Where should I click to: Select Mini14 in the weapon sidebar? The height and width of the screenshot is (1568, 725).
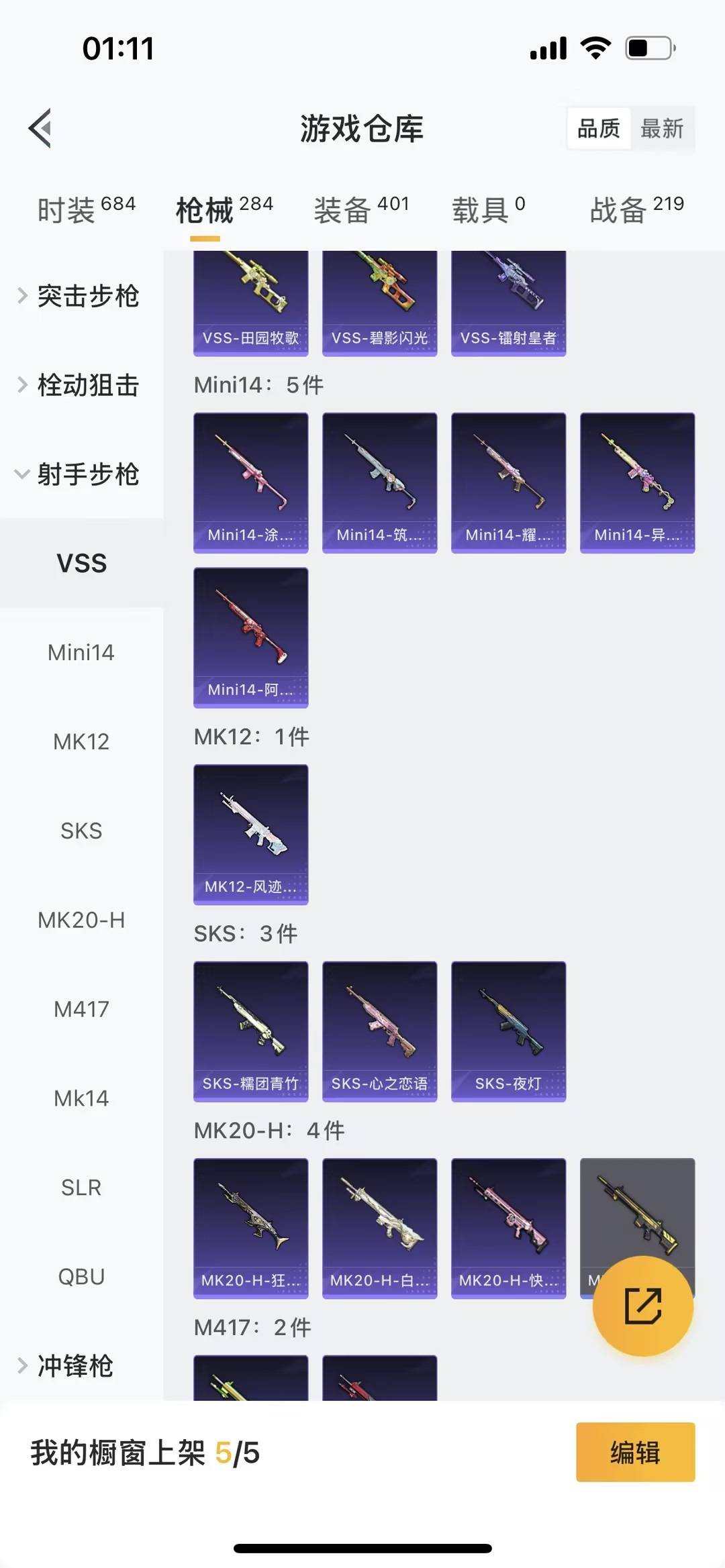click(x=82, y=652)
